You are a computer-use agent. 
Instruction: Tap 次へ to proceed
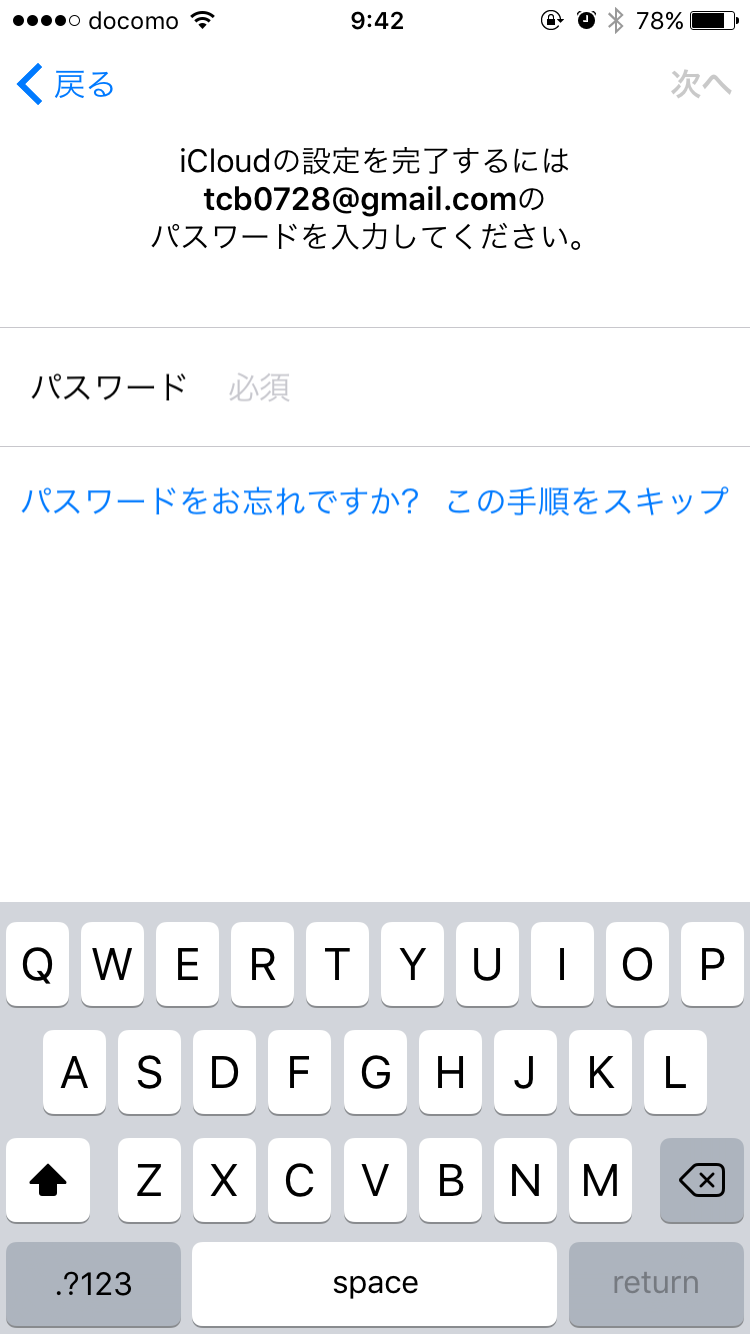[x=702, y=85]
